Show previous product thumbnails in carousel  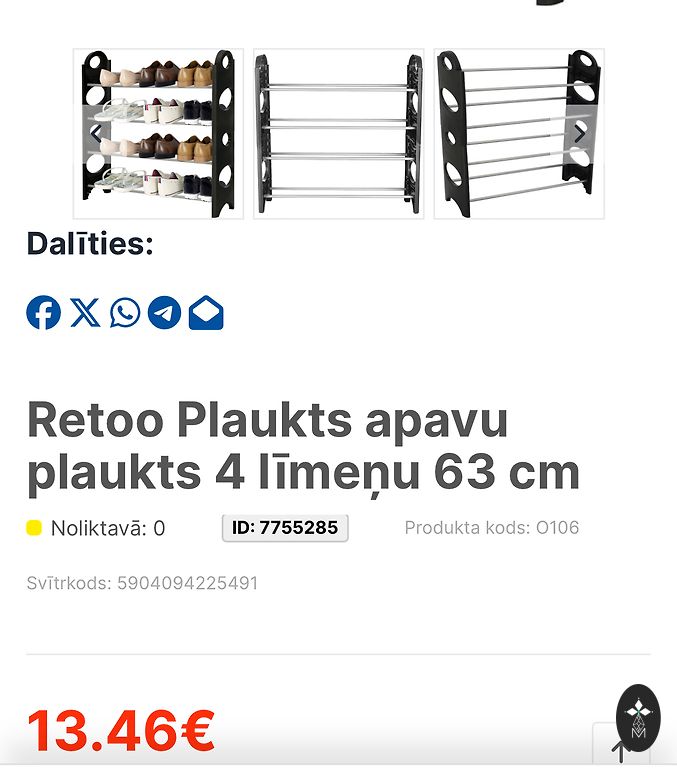96,133
